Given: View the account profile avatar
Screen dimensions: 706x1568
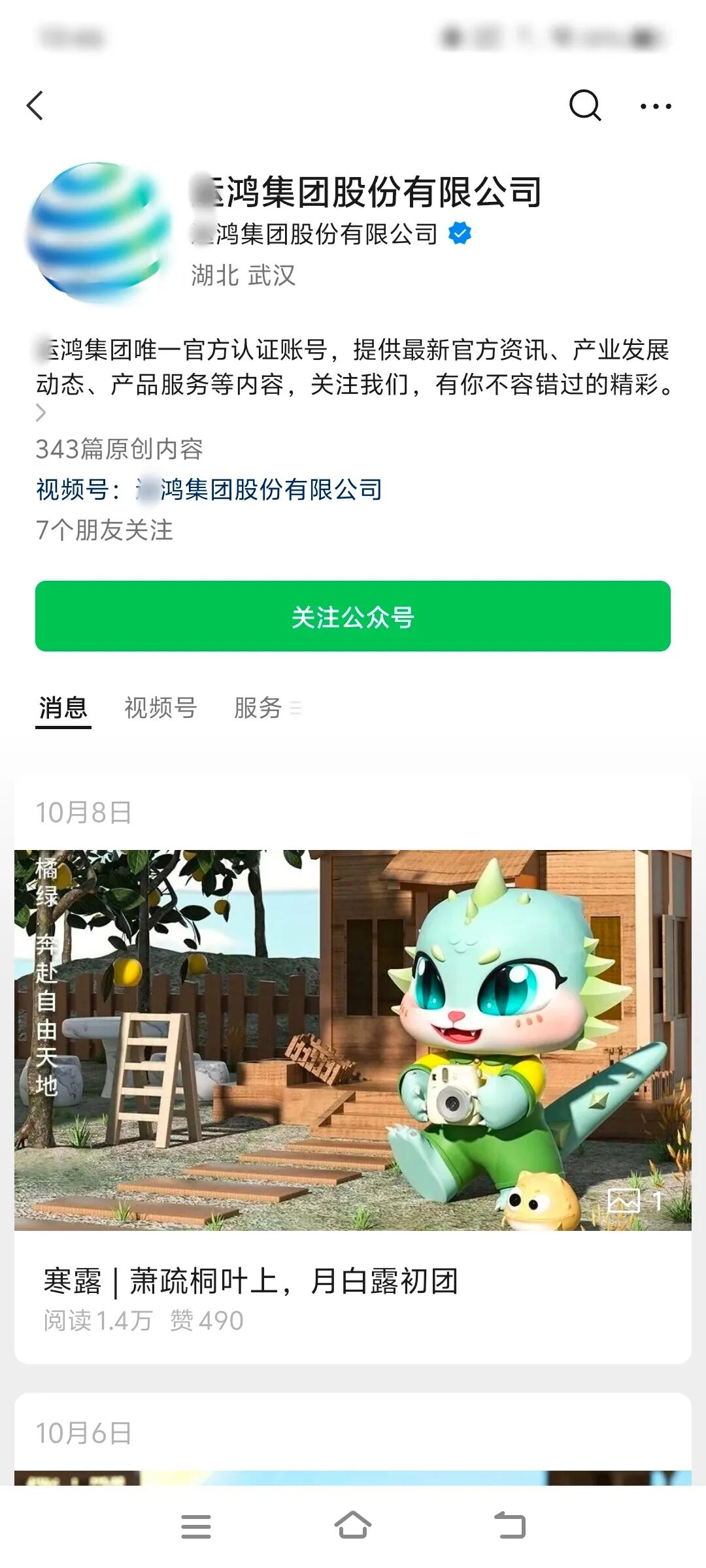Looking at the screenshot, I should pyautogui.click(x=98, y=232).
